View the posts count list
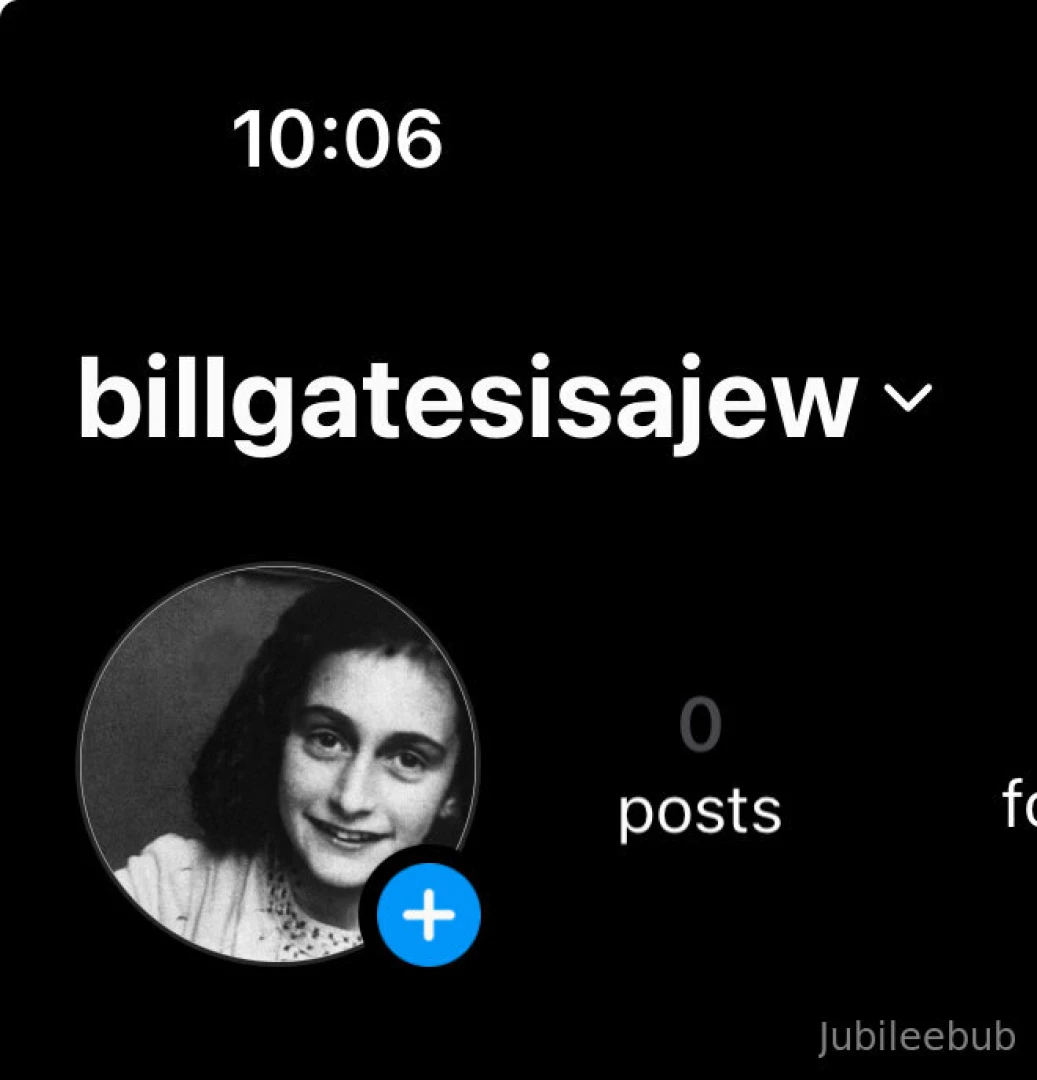The image size is (1037, 1080). pyautogui.click(x=699, y=768)
